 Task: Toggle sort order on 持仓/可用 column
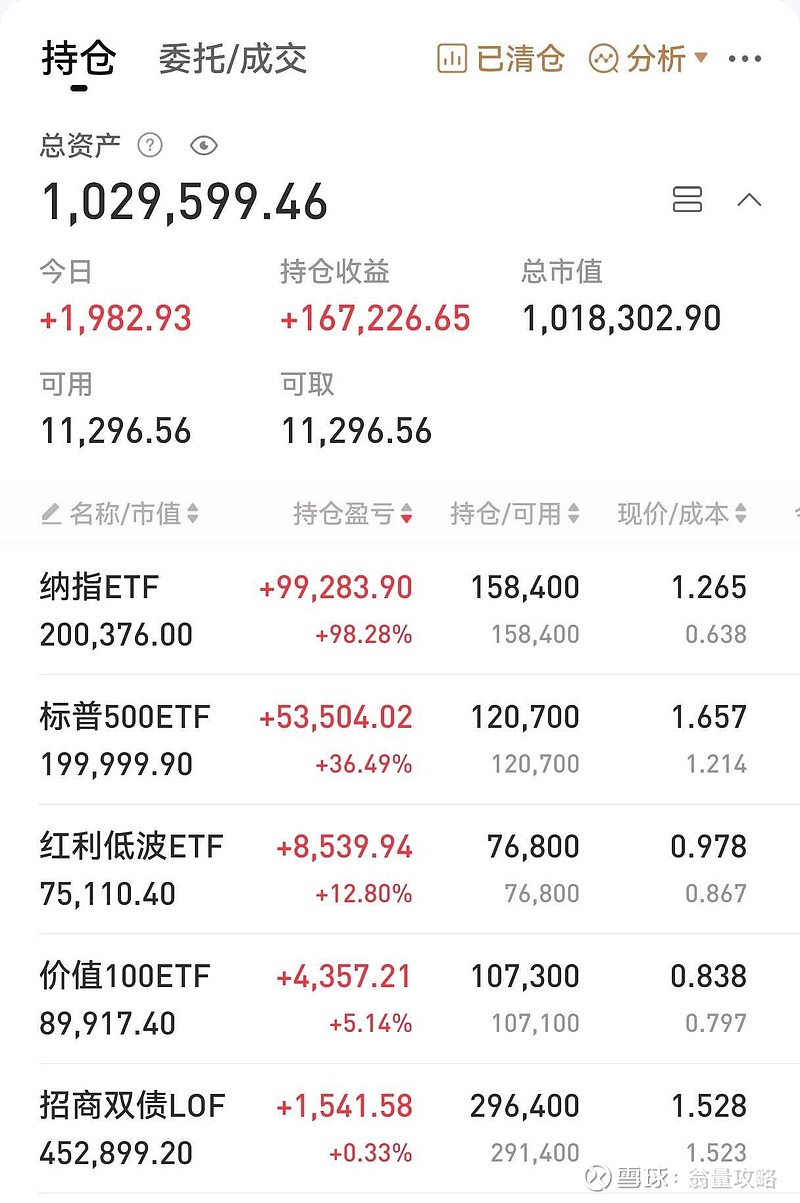click(x=573, y=514)
